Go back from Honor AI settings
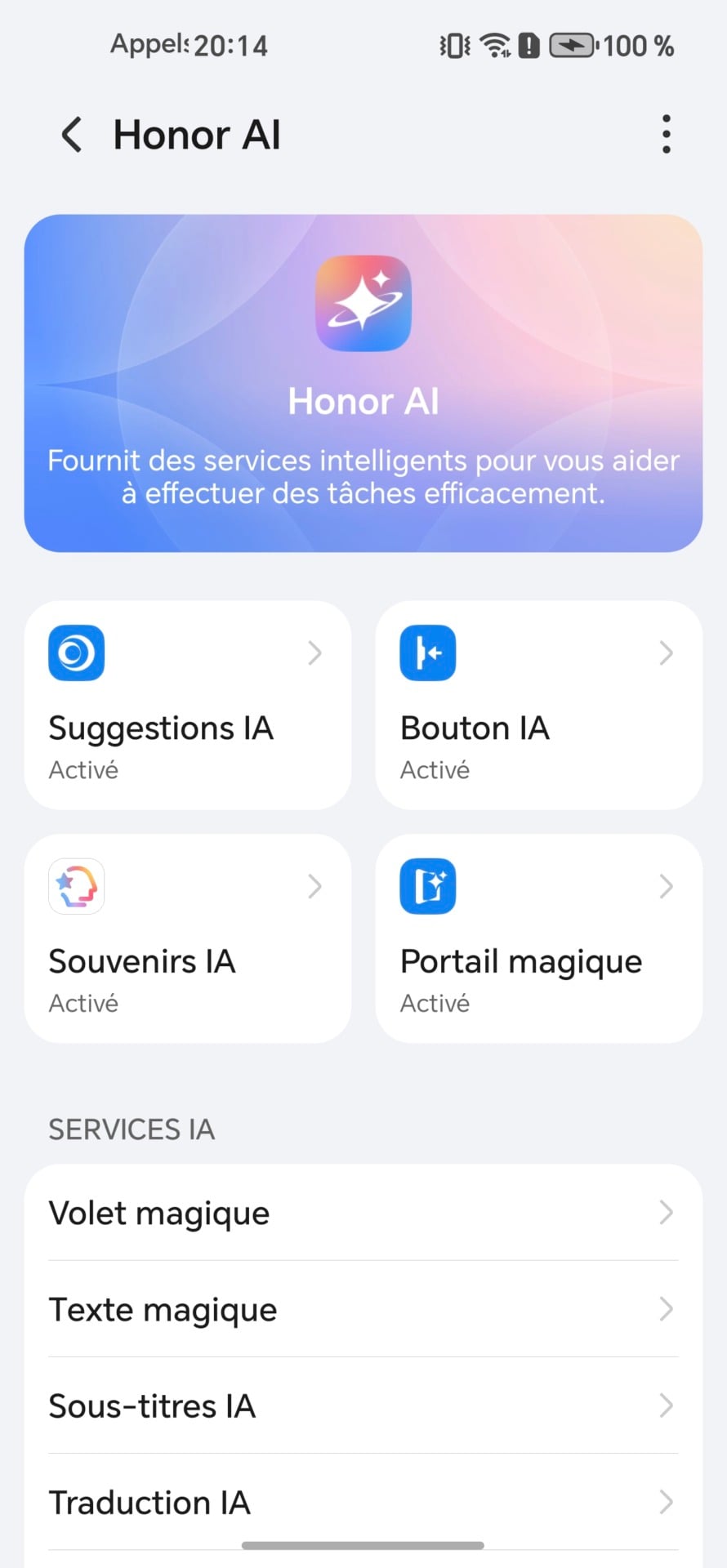Viewport: 727px width, 1568px height. click(72, 135)
